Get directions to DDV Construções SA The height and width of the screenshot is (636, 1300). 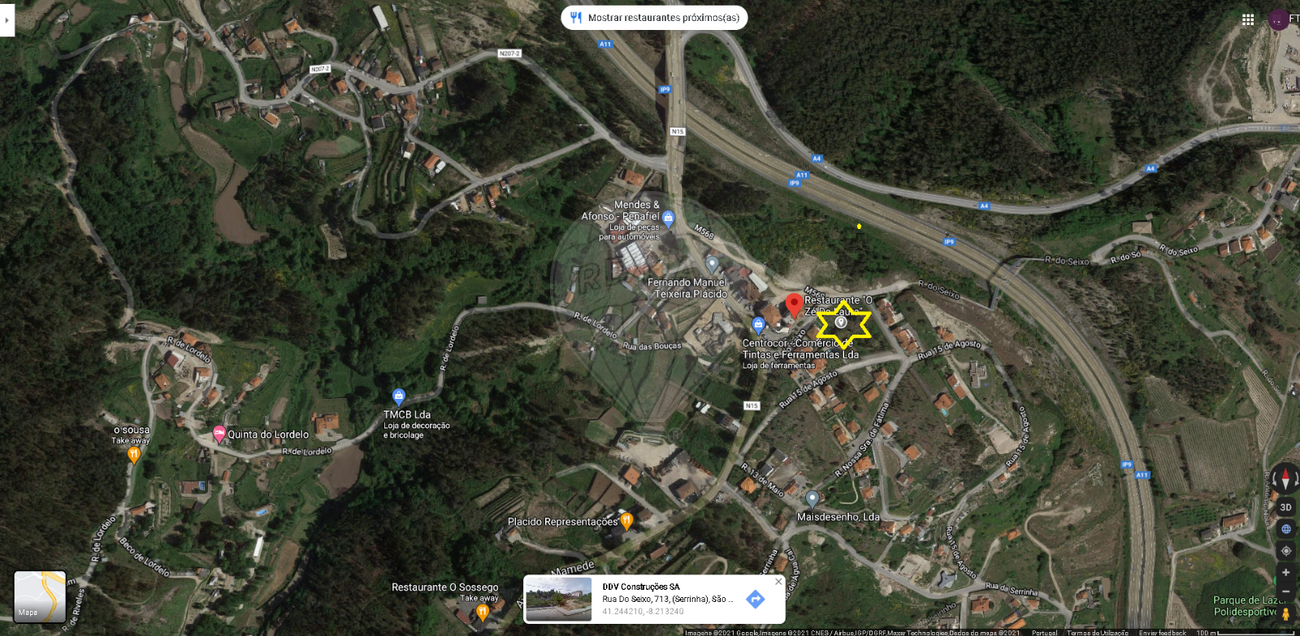(x=755, y=599)
